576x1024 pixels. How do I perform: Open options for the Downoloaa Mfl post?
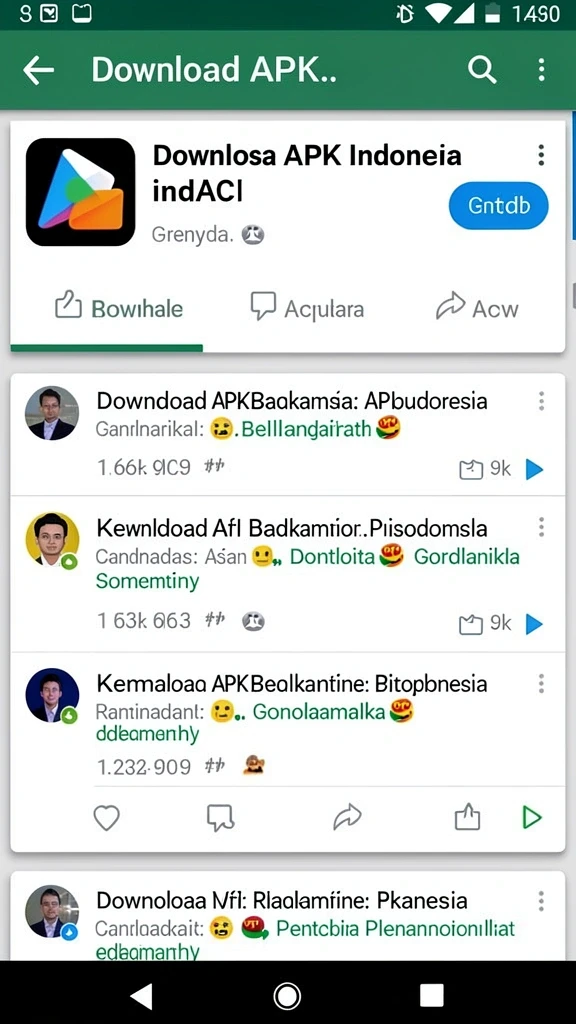tap(541, 901)
